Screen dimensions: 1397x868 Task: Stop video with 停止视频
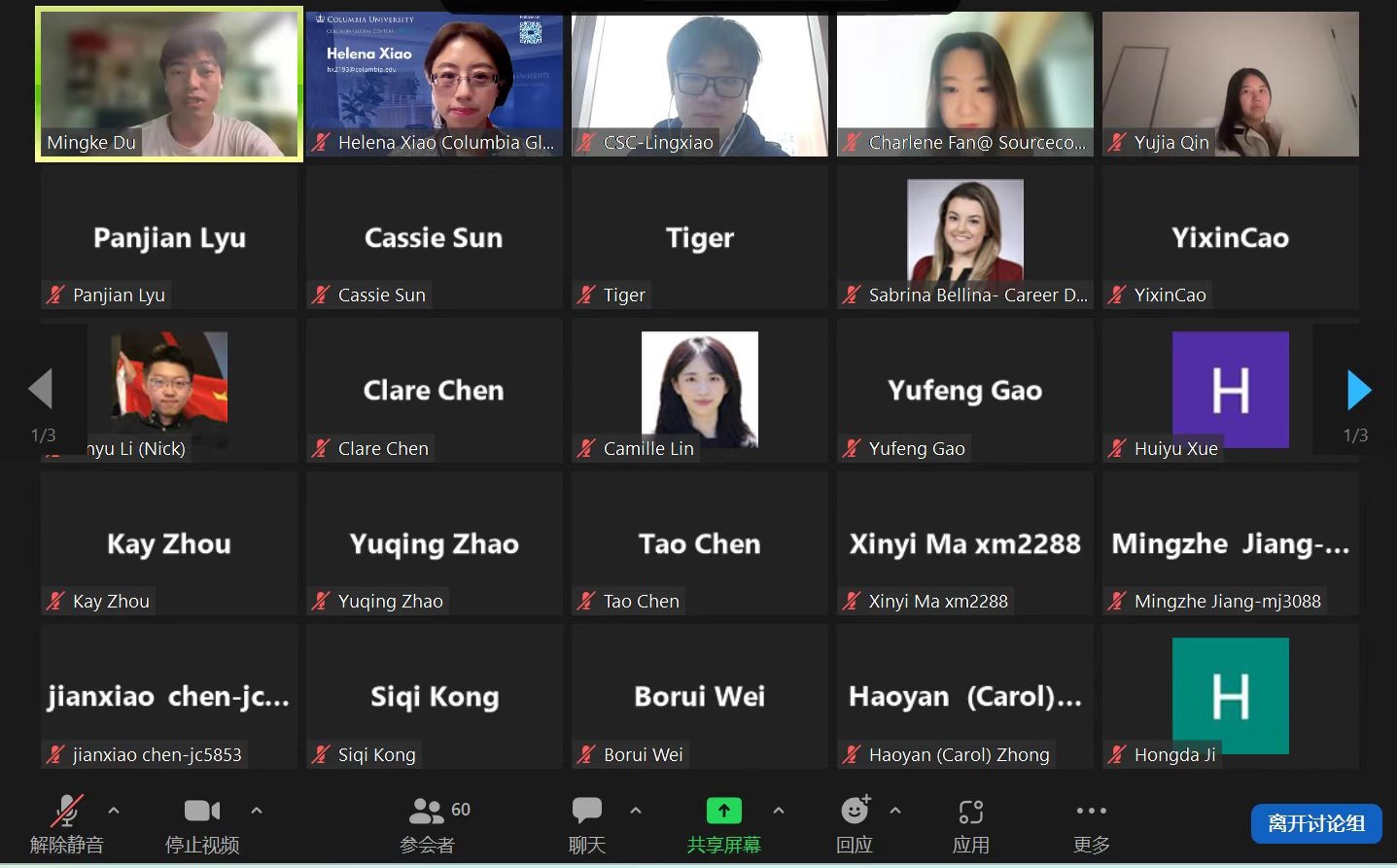(x=201, y=822)
